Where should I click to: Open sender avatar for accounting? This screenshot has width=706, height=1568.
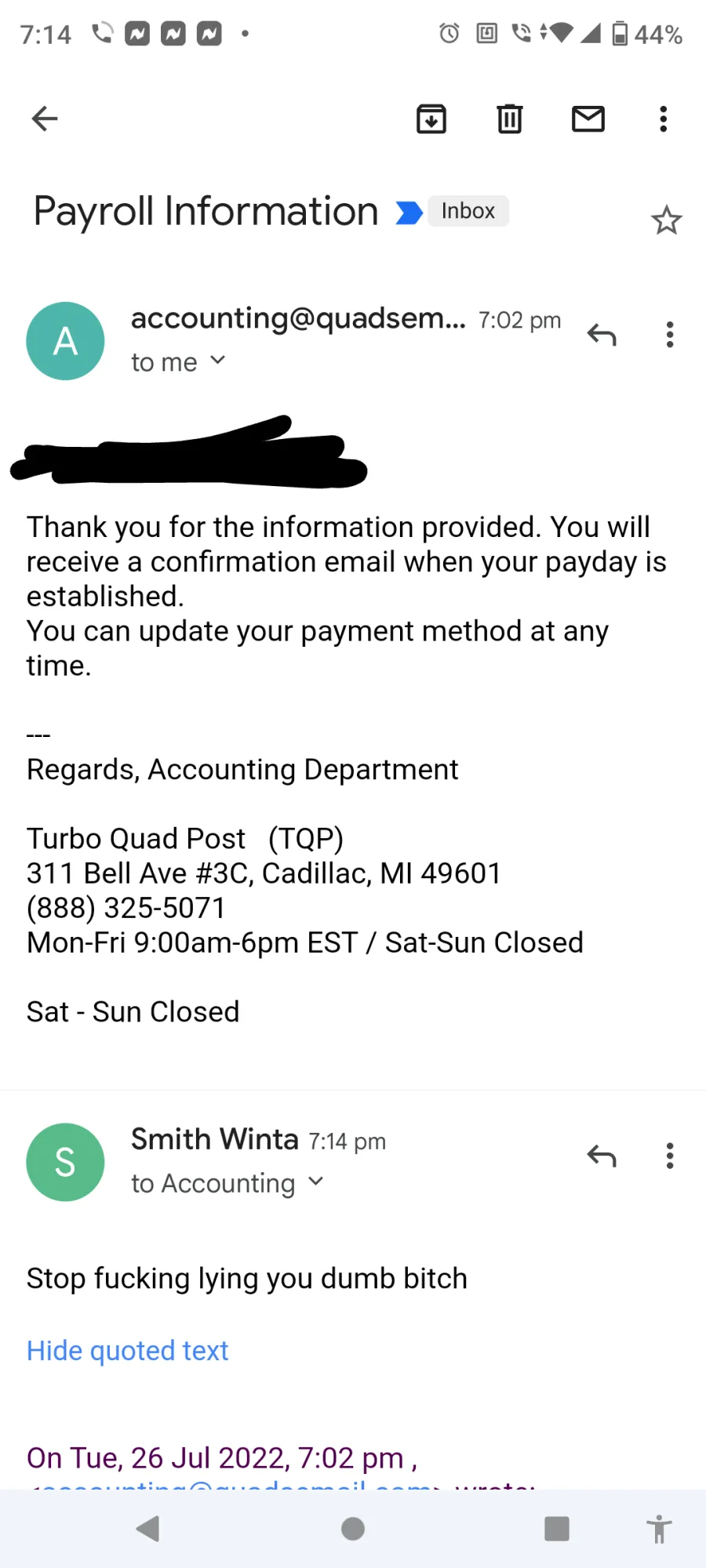[65, 341]
